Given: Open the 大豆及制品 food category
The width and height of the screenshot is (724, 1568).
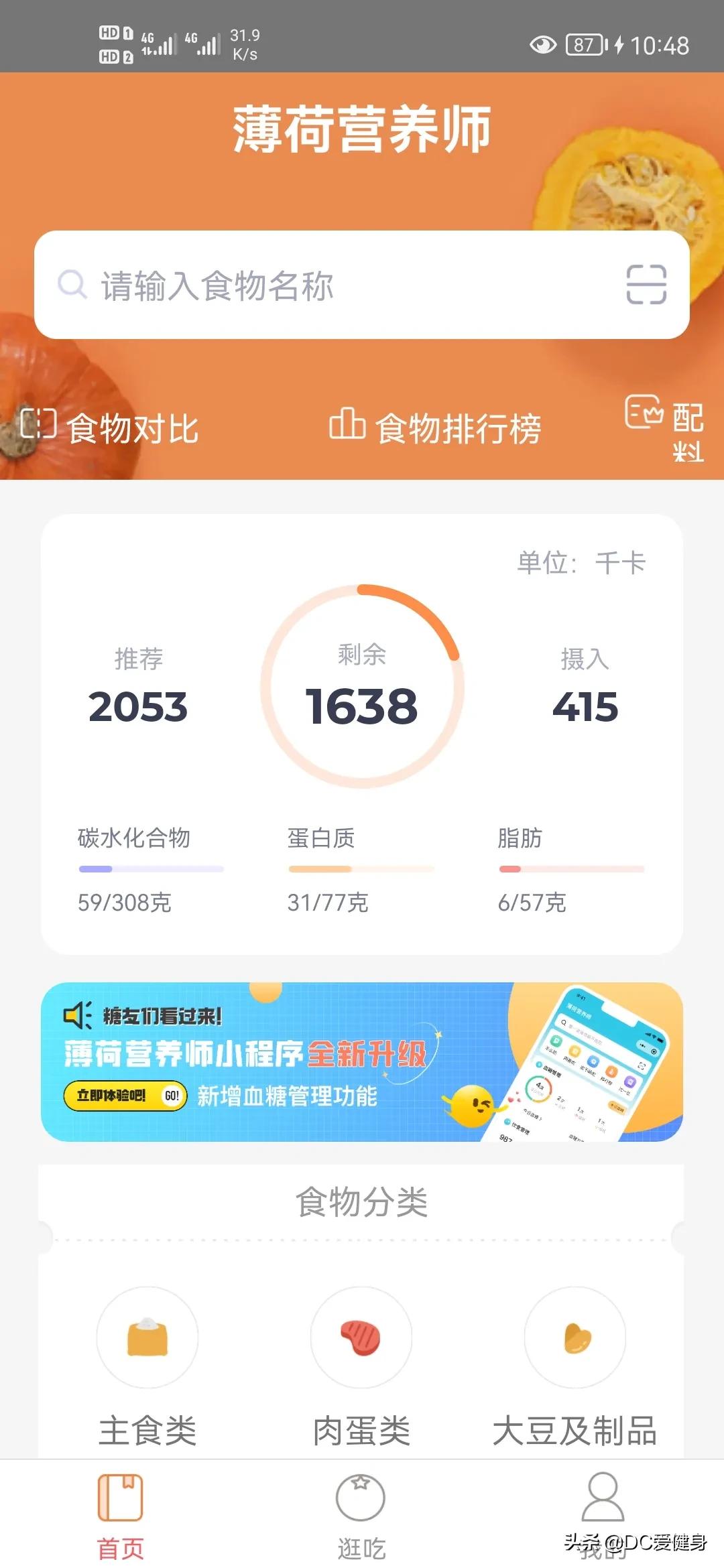Looking at the screenshot, I should [x=575, y=1367].
